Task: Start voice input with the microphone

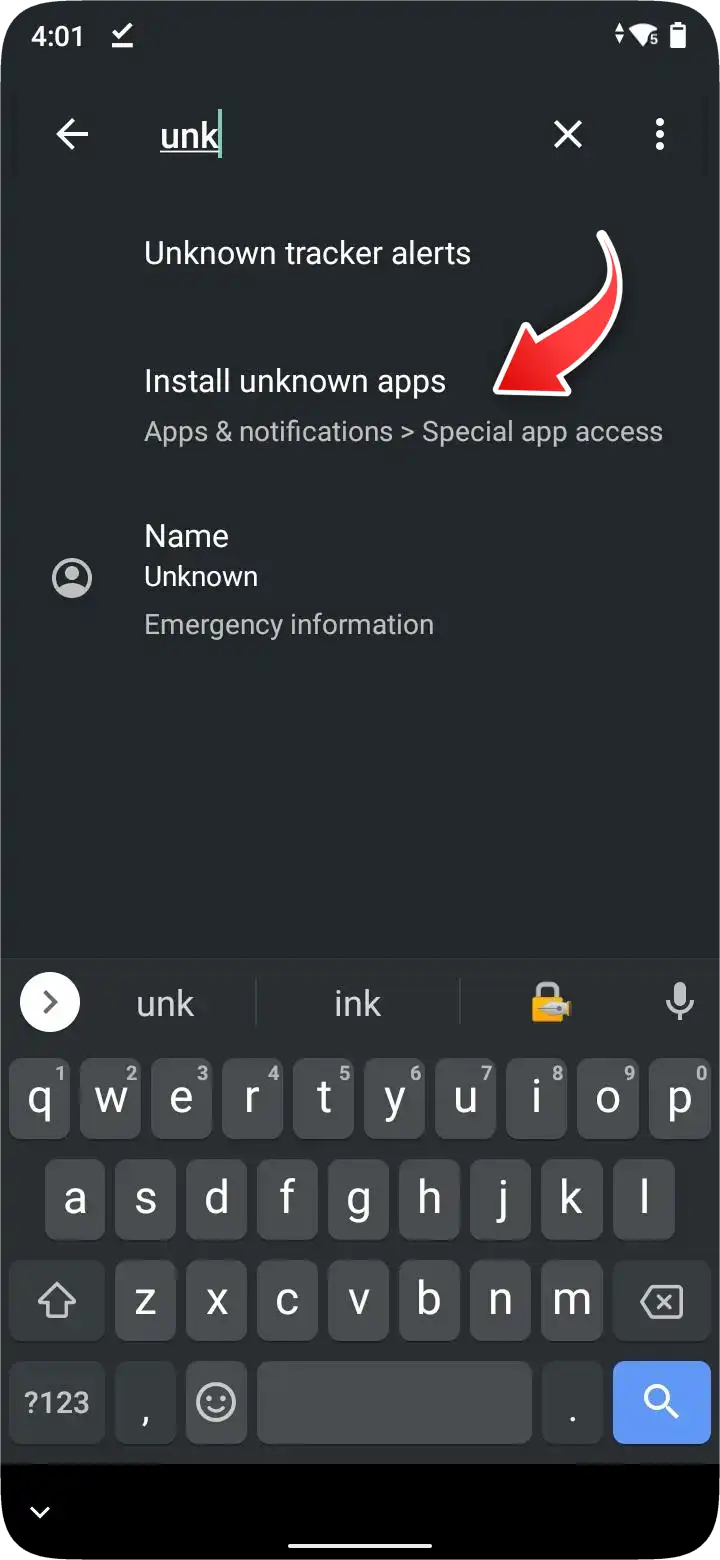Action: [679, 1002]
